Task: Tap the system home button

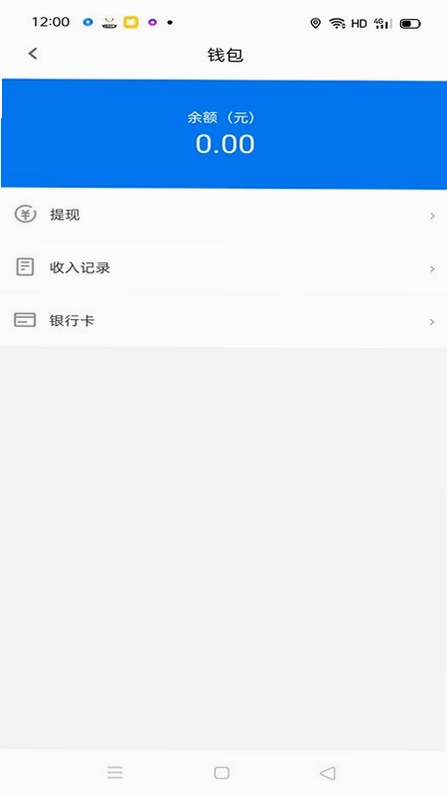Action: click(x=221, y=773)
